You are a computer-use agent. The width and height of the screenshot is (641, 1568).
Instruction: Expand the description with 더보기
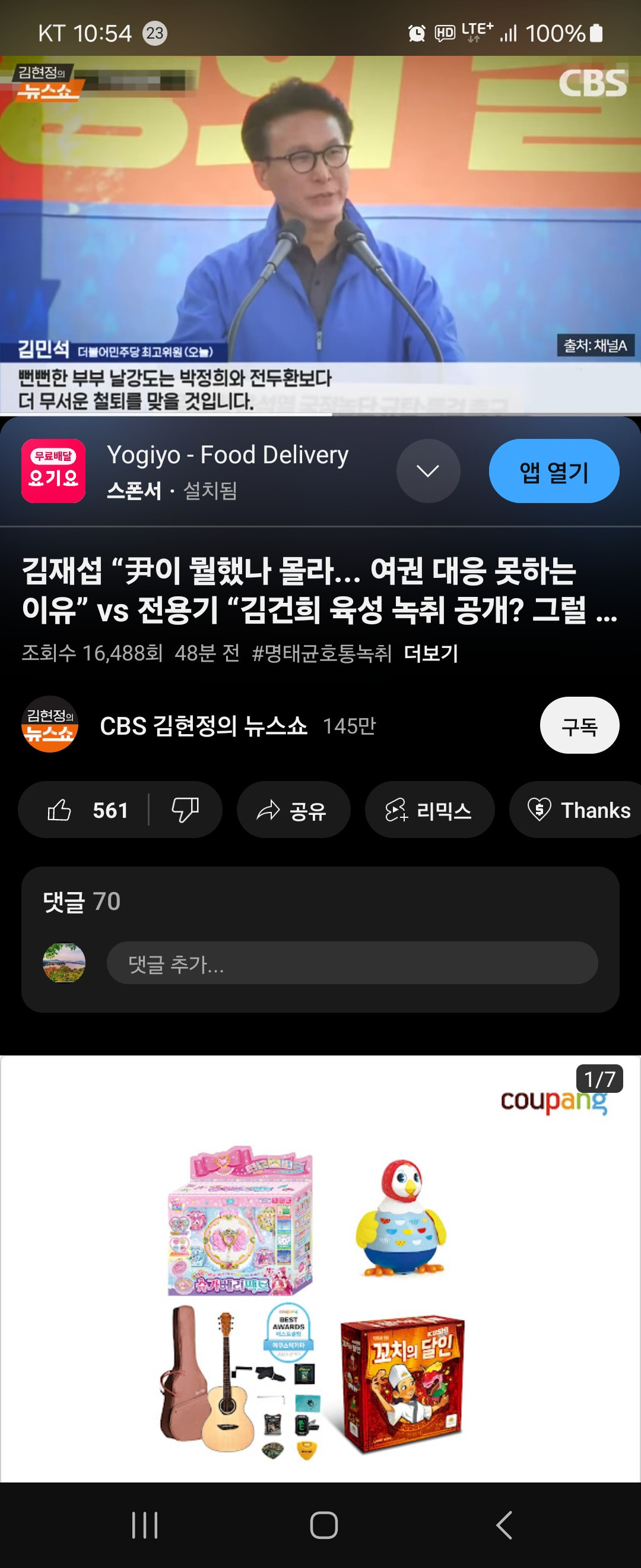pos(430,653)
